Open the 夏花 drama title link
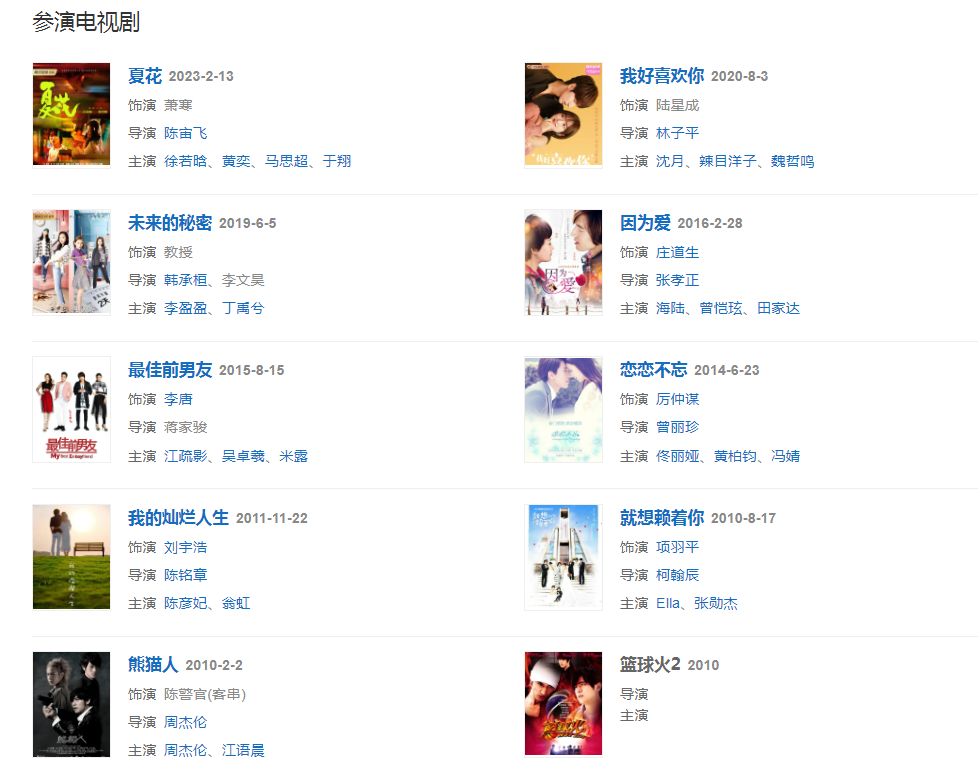 pos(144,76)
